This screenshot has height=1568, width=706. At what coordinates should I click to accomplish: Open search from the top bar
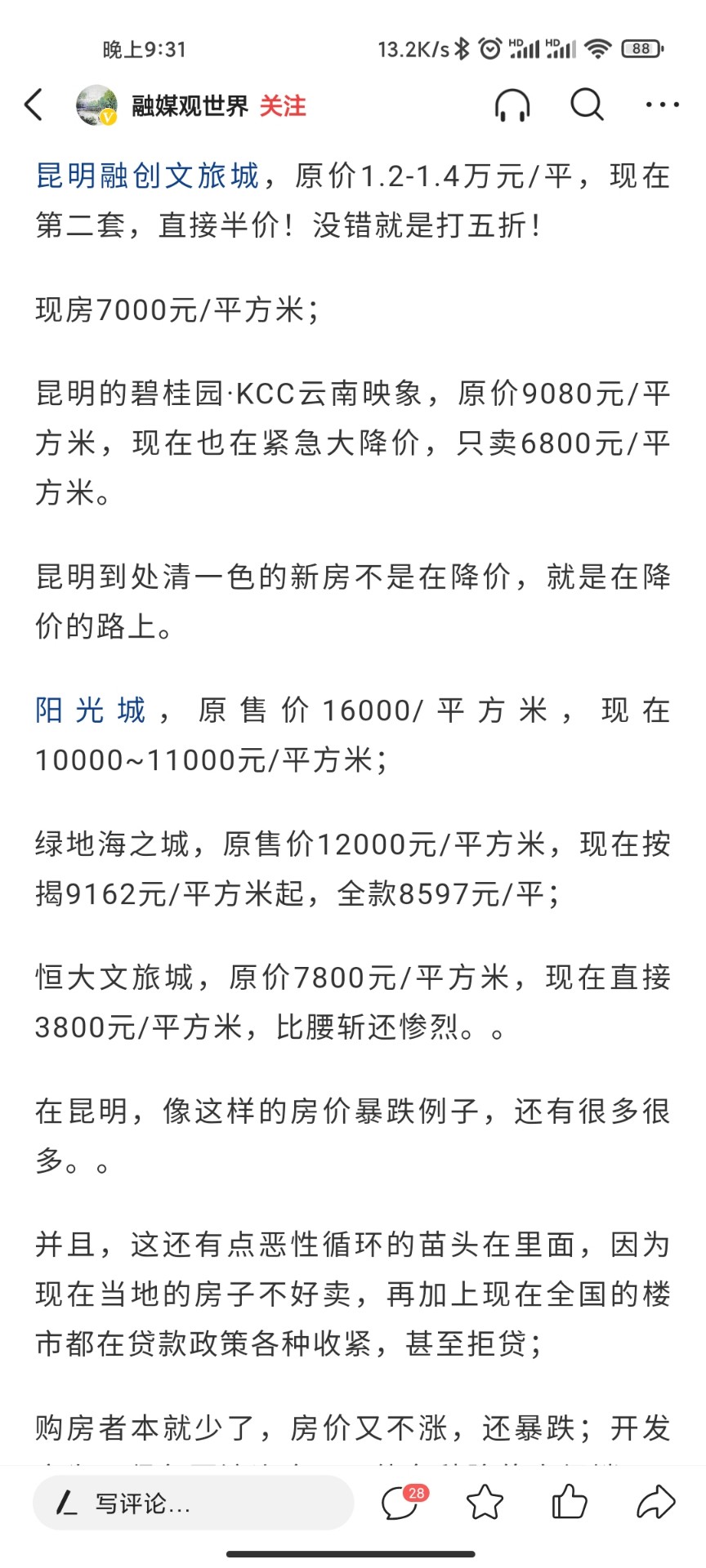coord(587,105)
